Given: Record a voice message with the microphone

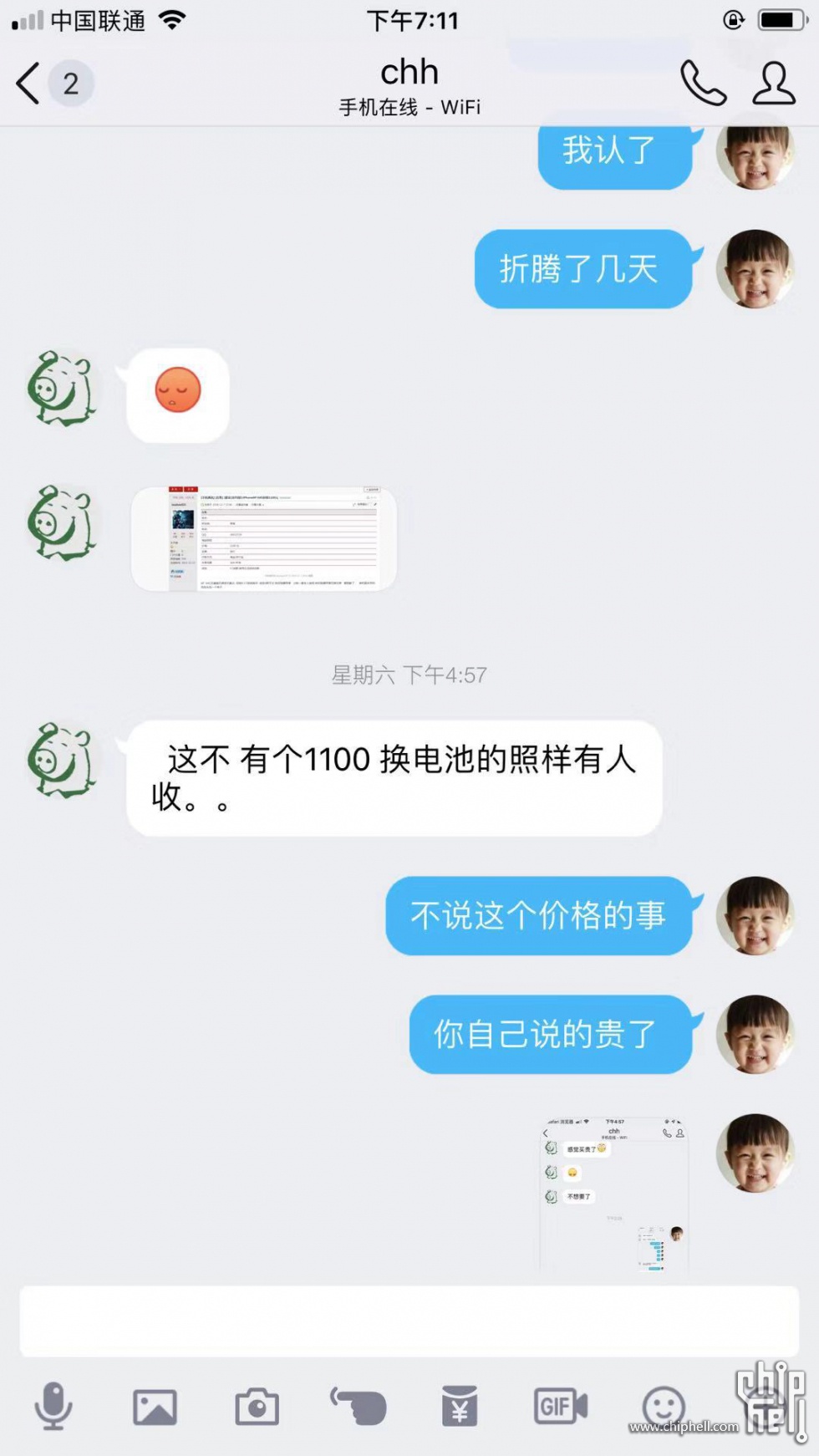Looking at the screenshot, I should point(53,1406).
